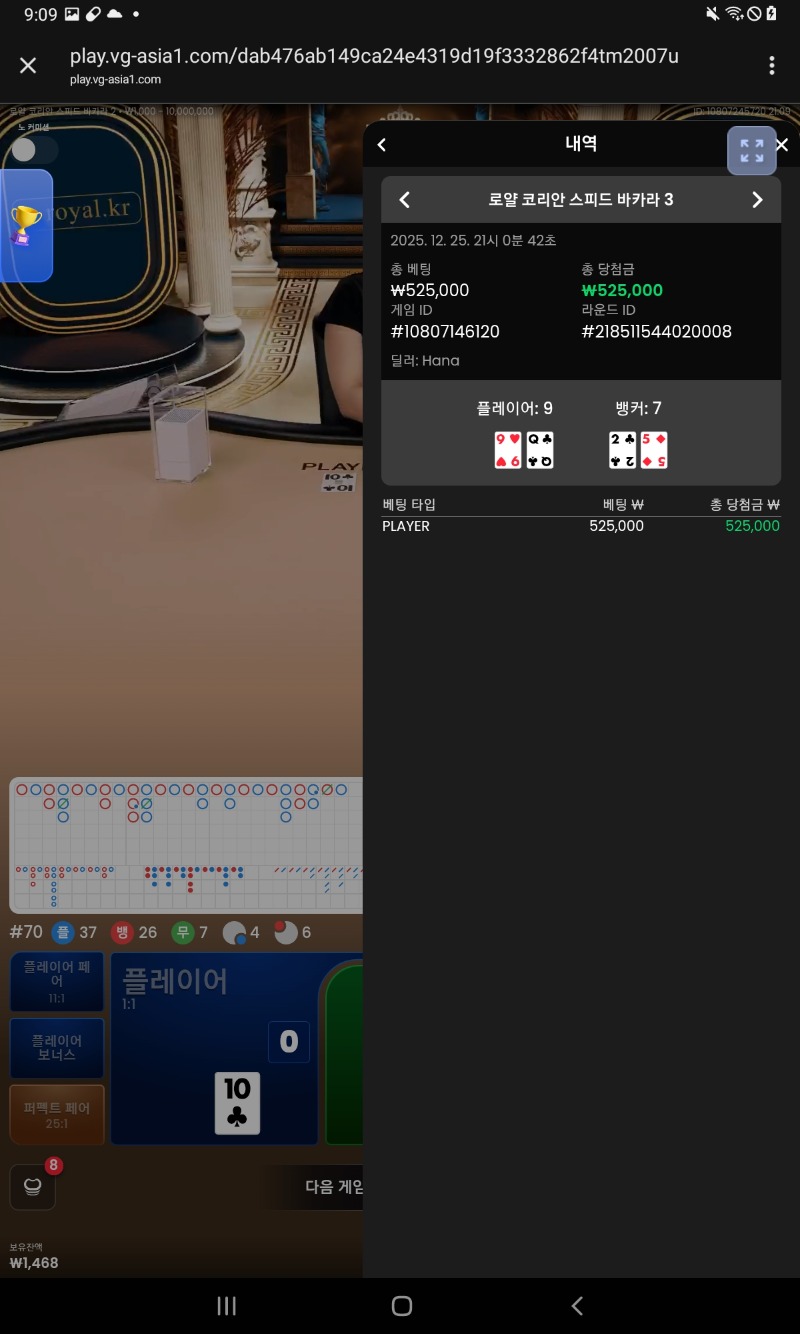Go to the device home screen

[x=401, y=1306]
